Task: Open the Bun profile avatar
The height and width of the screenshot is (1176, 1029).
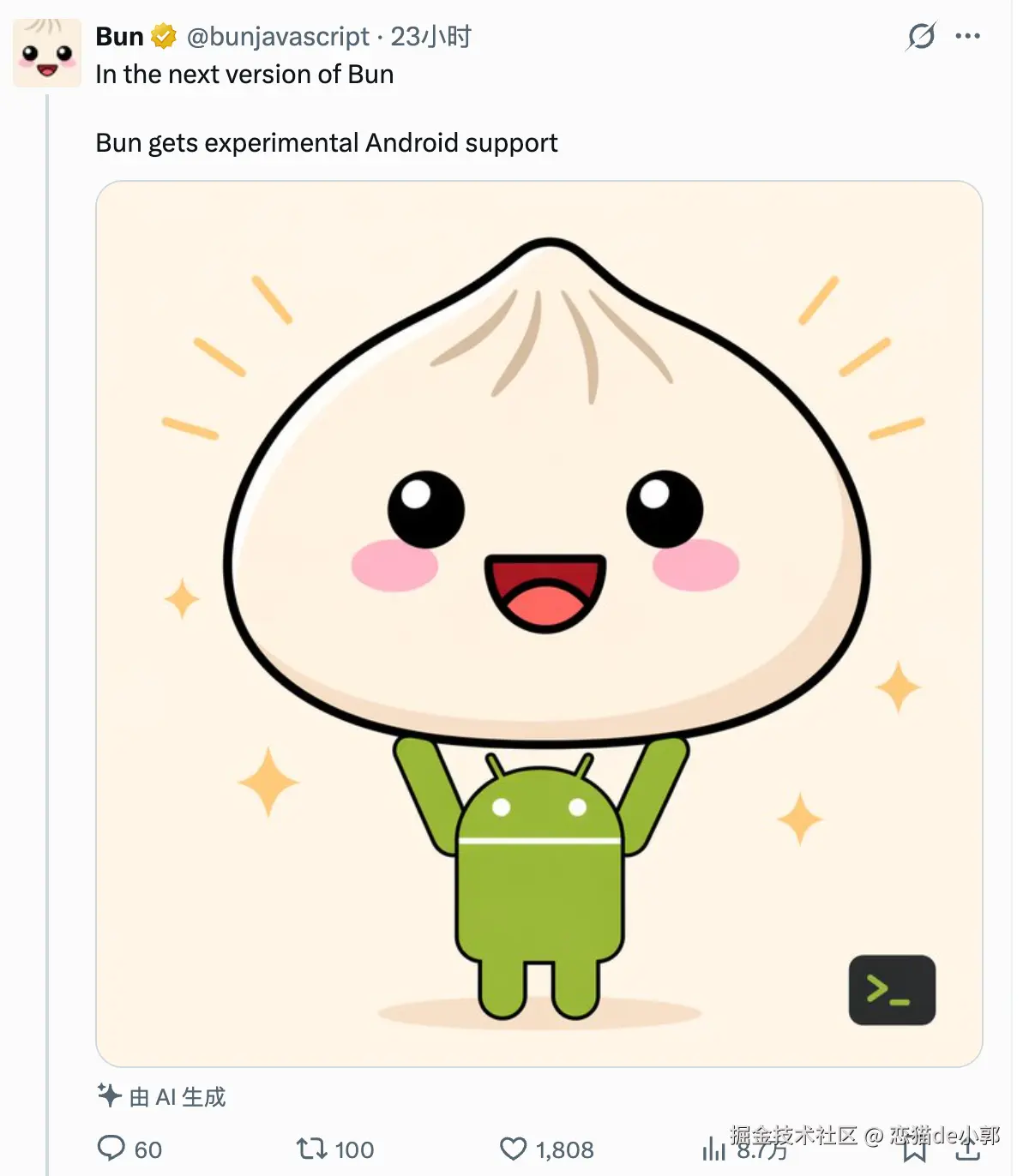Action: [x=47, y=53]
